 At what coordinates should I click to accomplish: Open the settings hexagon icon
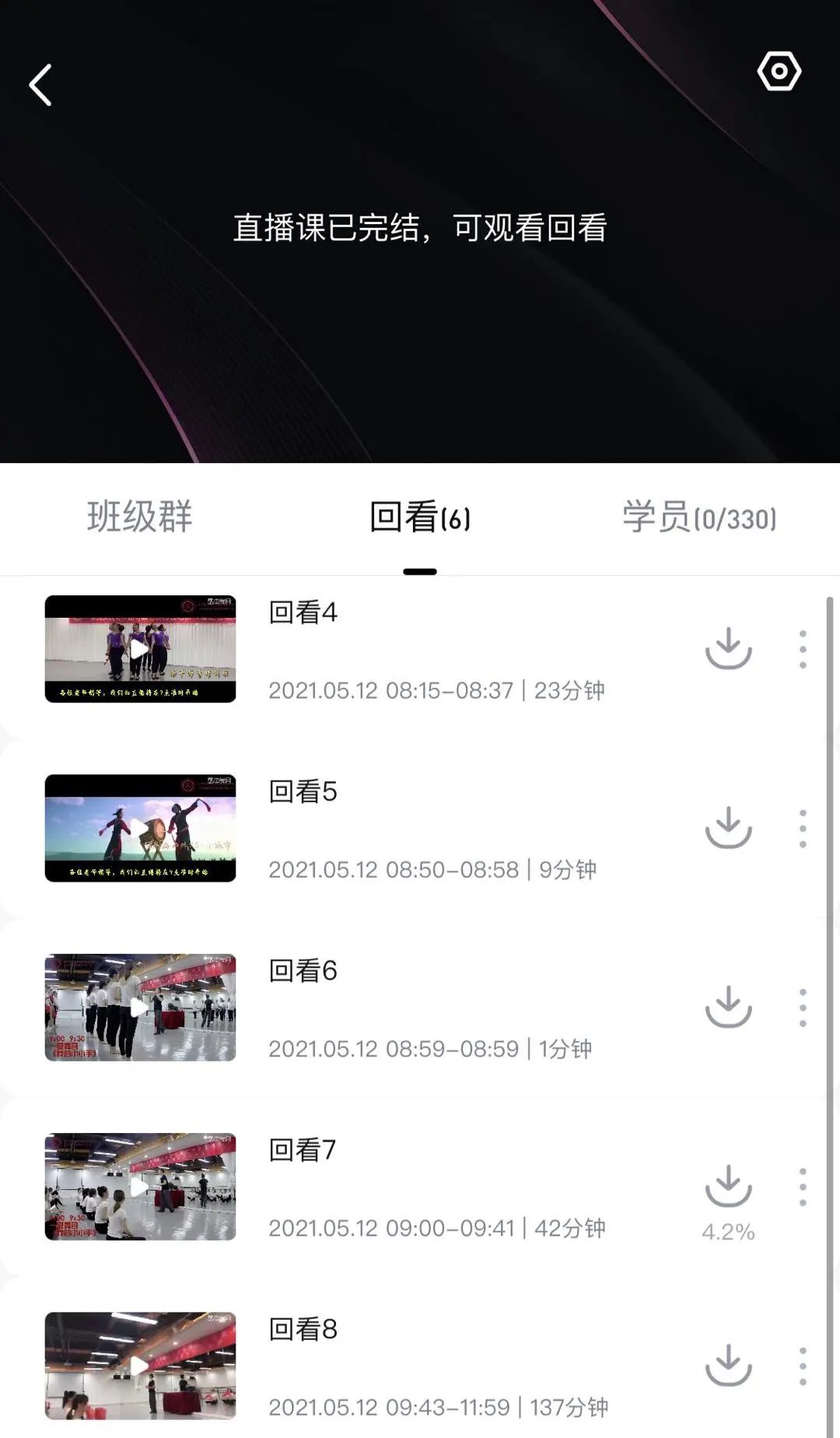(x=779, y=72)
